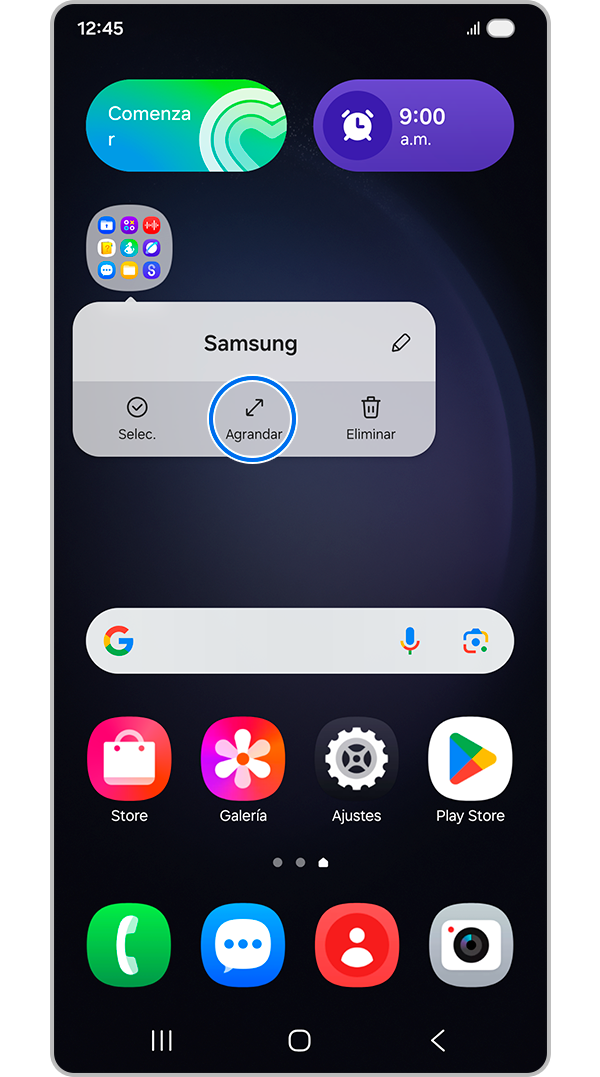600x1077 pixels.
Task: Open the Messages app in the dock
Action: [243, 945]
